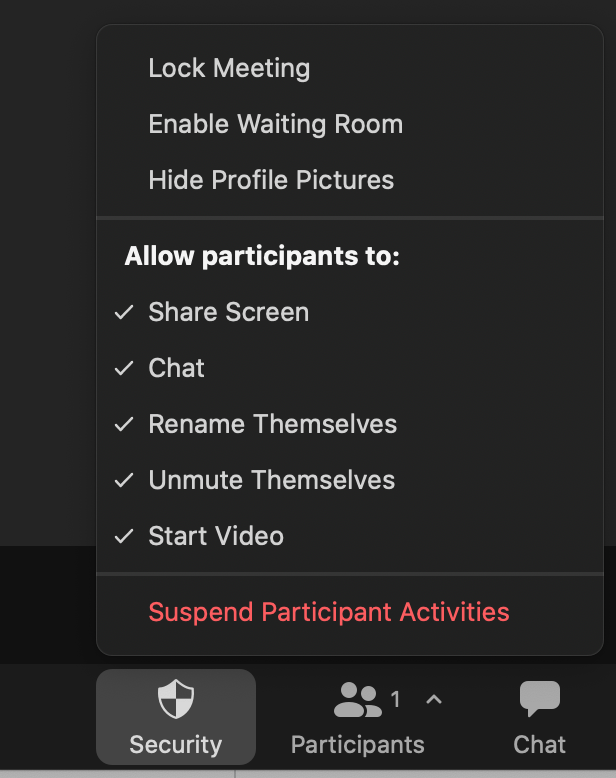Open the Chat panel
Viewport: 616px width, 778px height.
pyautogui.click(x=539, y=717)
